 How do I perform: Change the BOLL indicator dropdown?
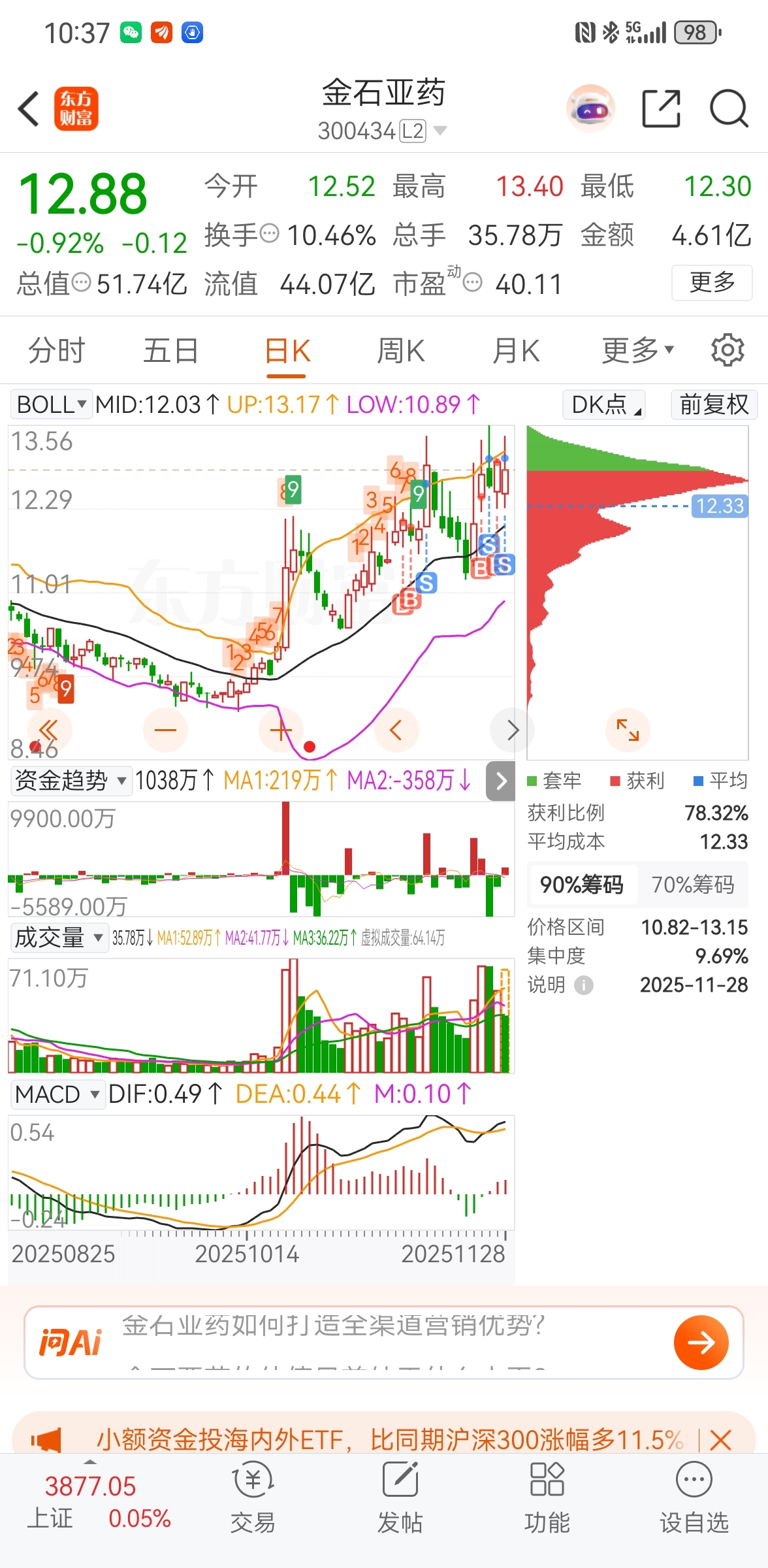point(51,404)
